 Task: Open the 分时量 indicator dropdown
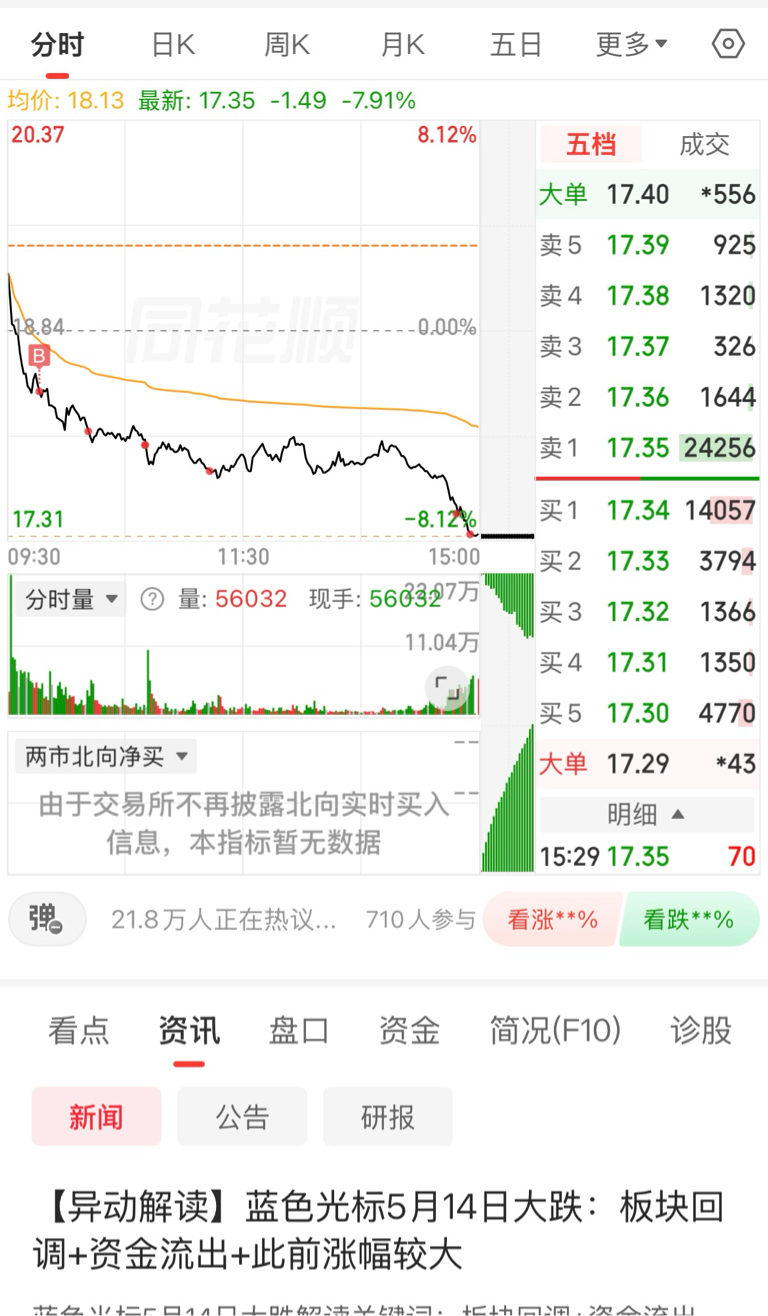pyautogui.click(x=70, y=599)
